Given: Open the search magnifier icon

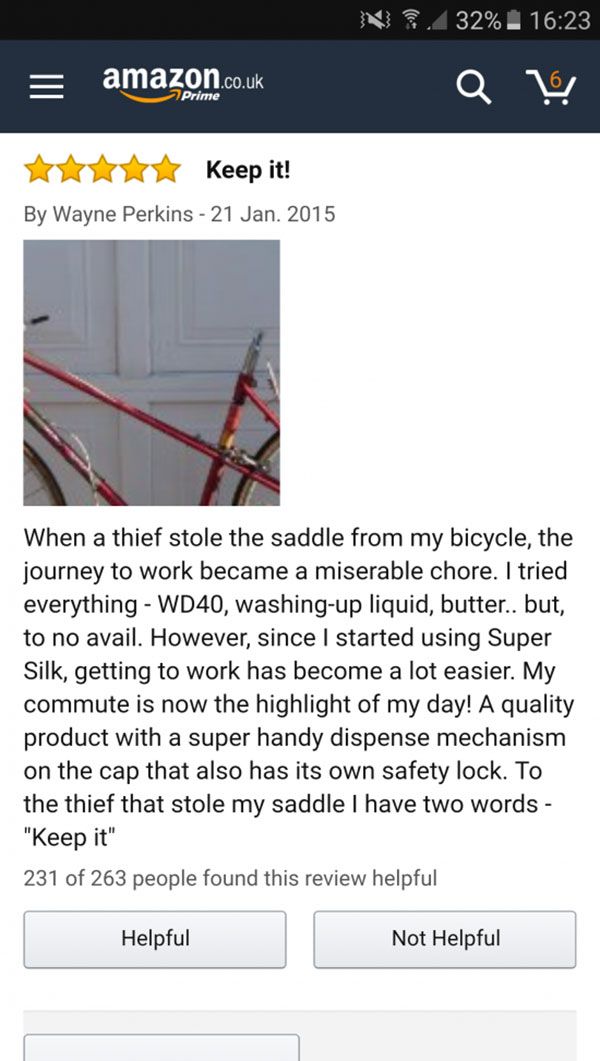Looking at the screenshot, I should [x=473, y=88].
